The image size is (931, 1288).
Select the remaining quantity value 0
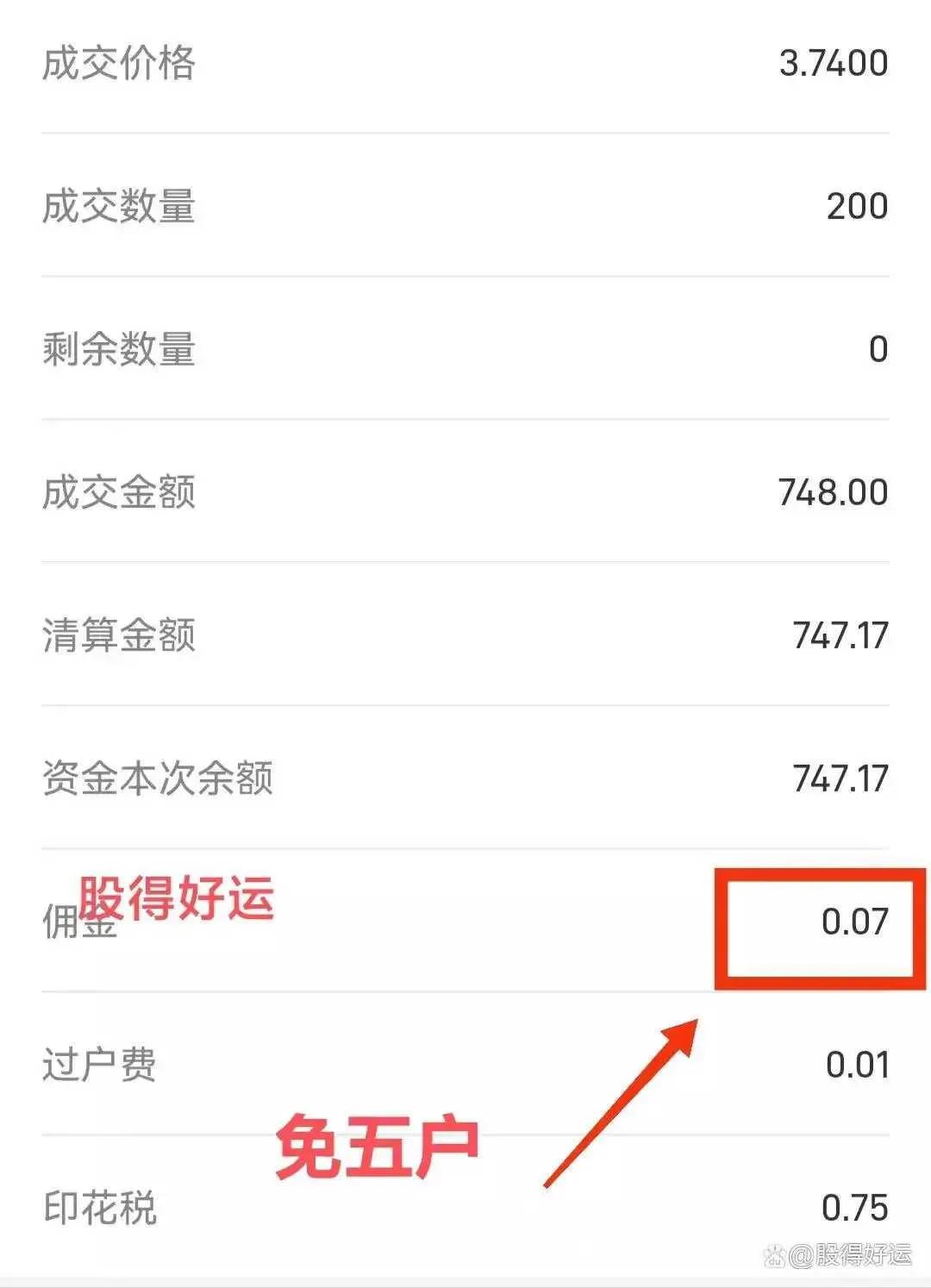pos(877,349)
